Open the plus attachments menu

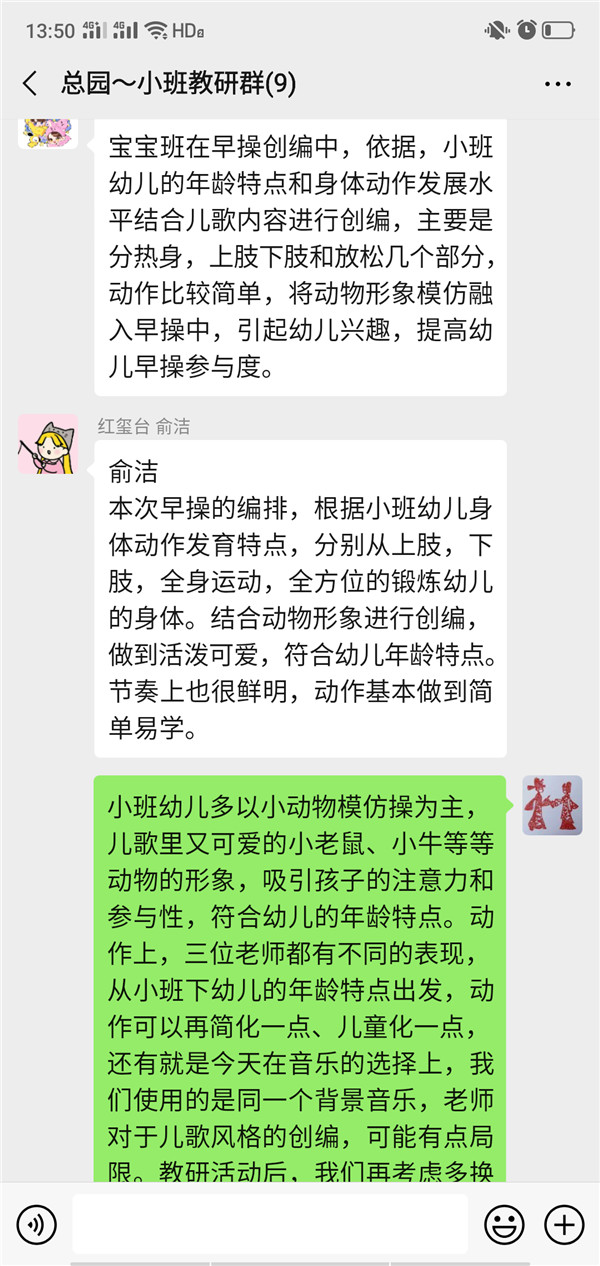(x=563, y=1223)
